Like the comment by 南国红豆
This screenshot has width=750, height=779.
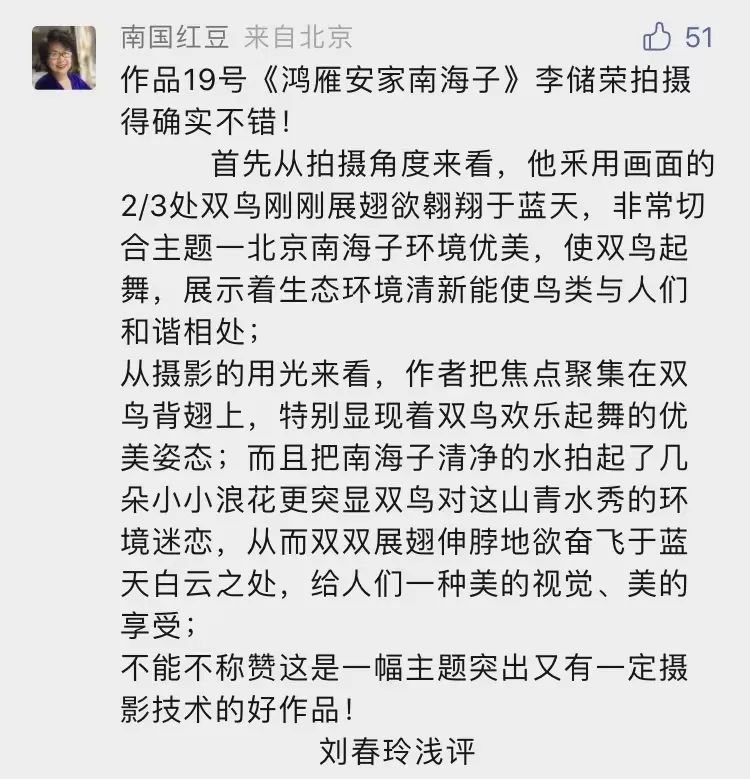[x=657, y=38]
